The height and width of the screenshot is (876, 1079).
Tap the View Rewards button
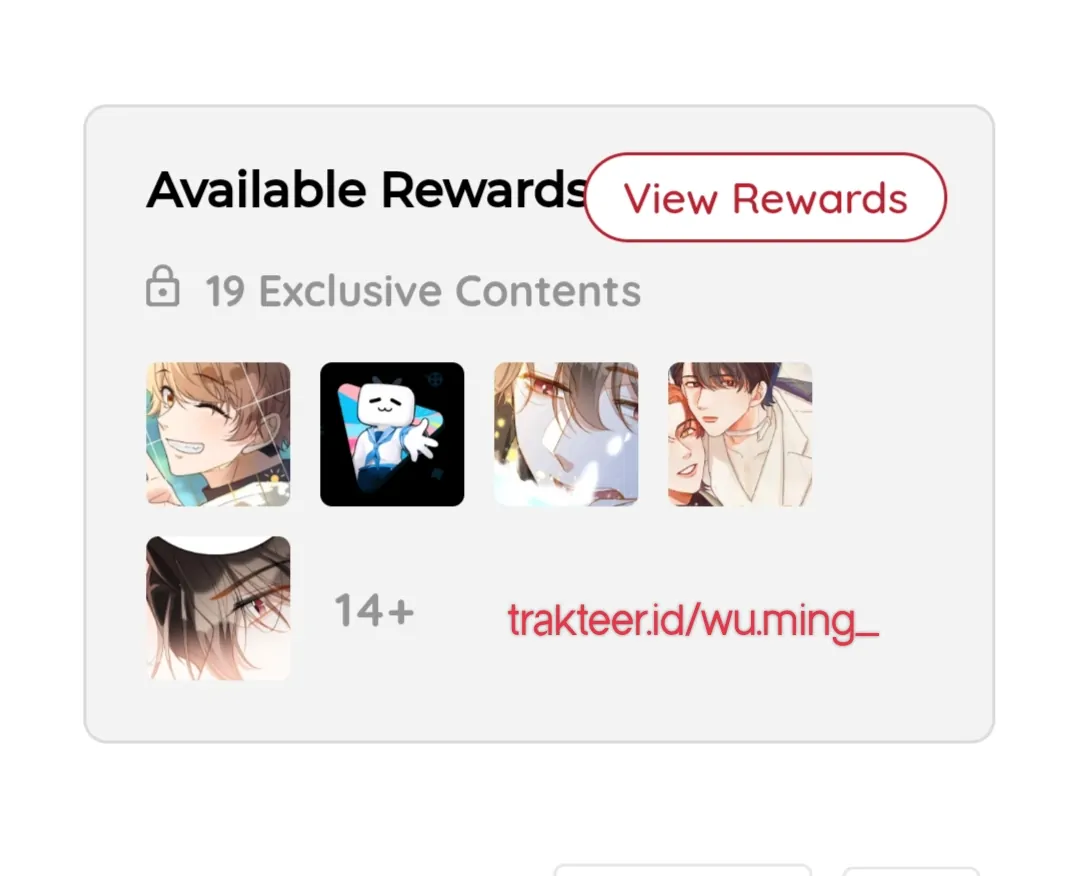click(x=765, y=198)
